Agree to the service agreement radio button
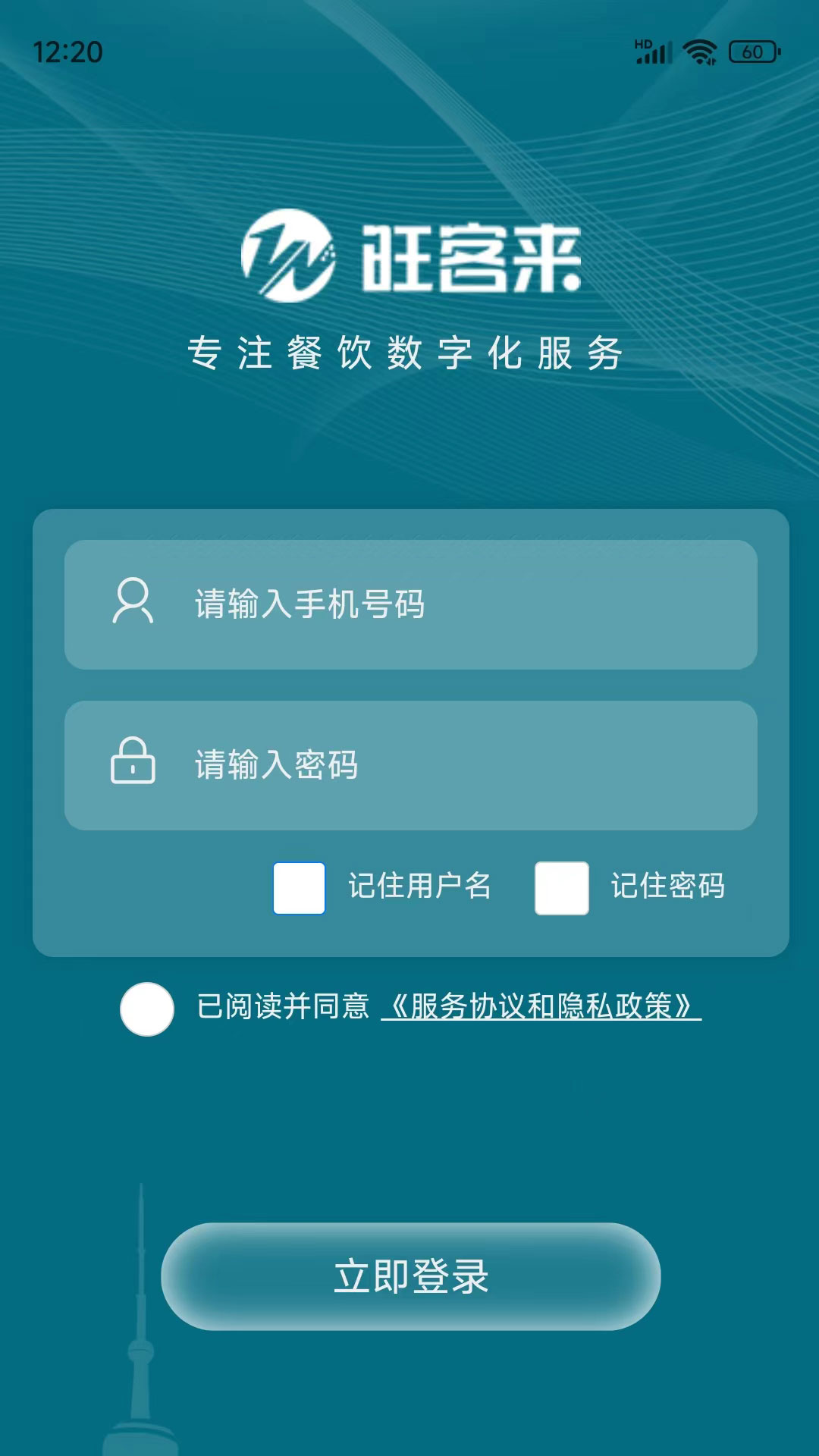This screenshot has height=1456, width=819. [x=147, y=1009]
